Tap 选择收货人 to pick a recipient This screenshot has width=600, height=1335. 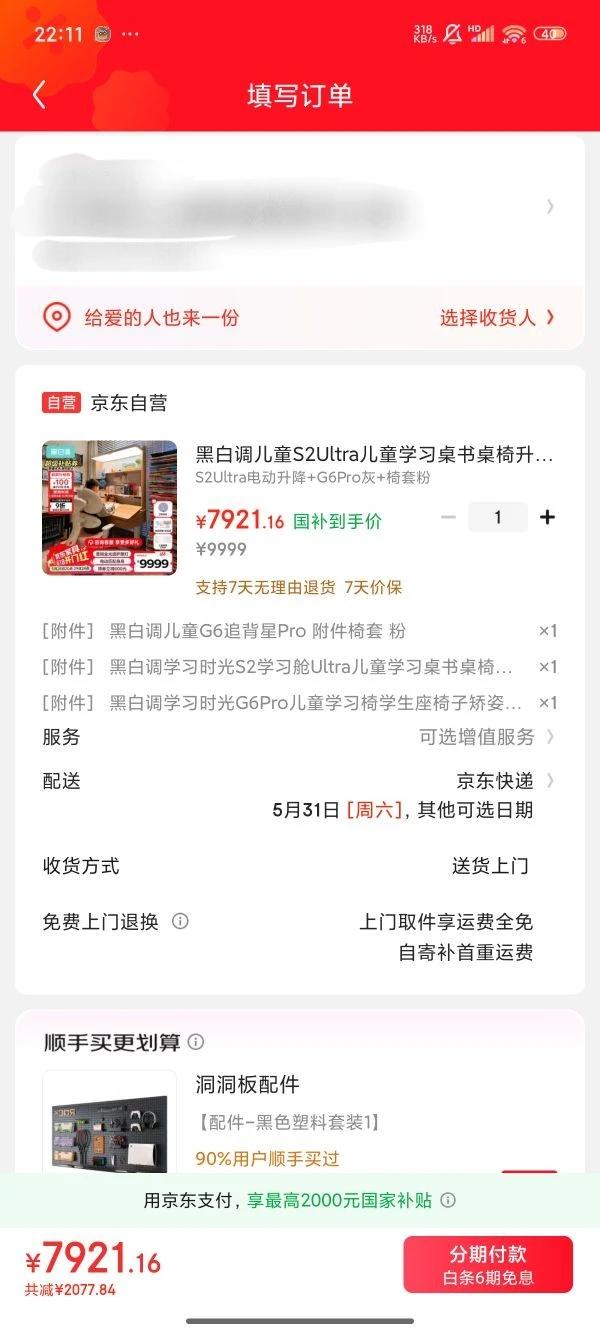[497, 318]
